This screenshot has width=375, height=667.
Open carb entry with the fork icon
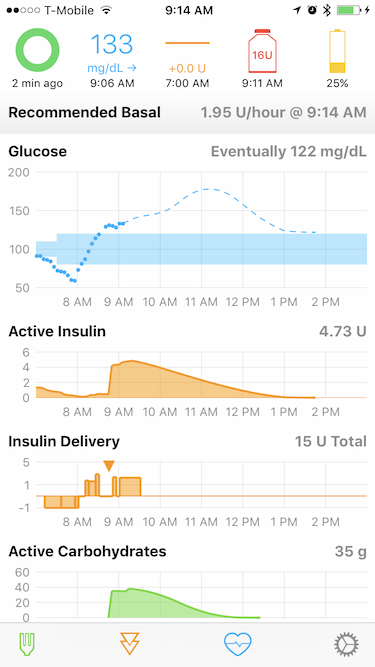pyautogui.click(x=28, y=644)
